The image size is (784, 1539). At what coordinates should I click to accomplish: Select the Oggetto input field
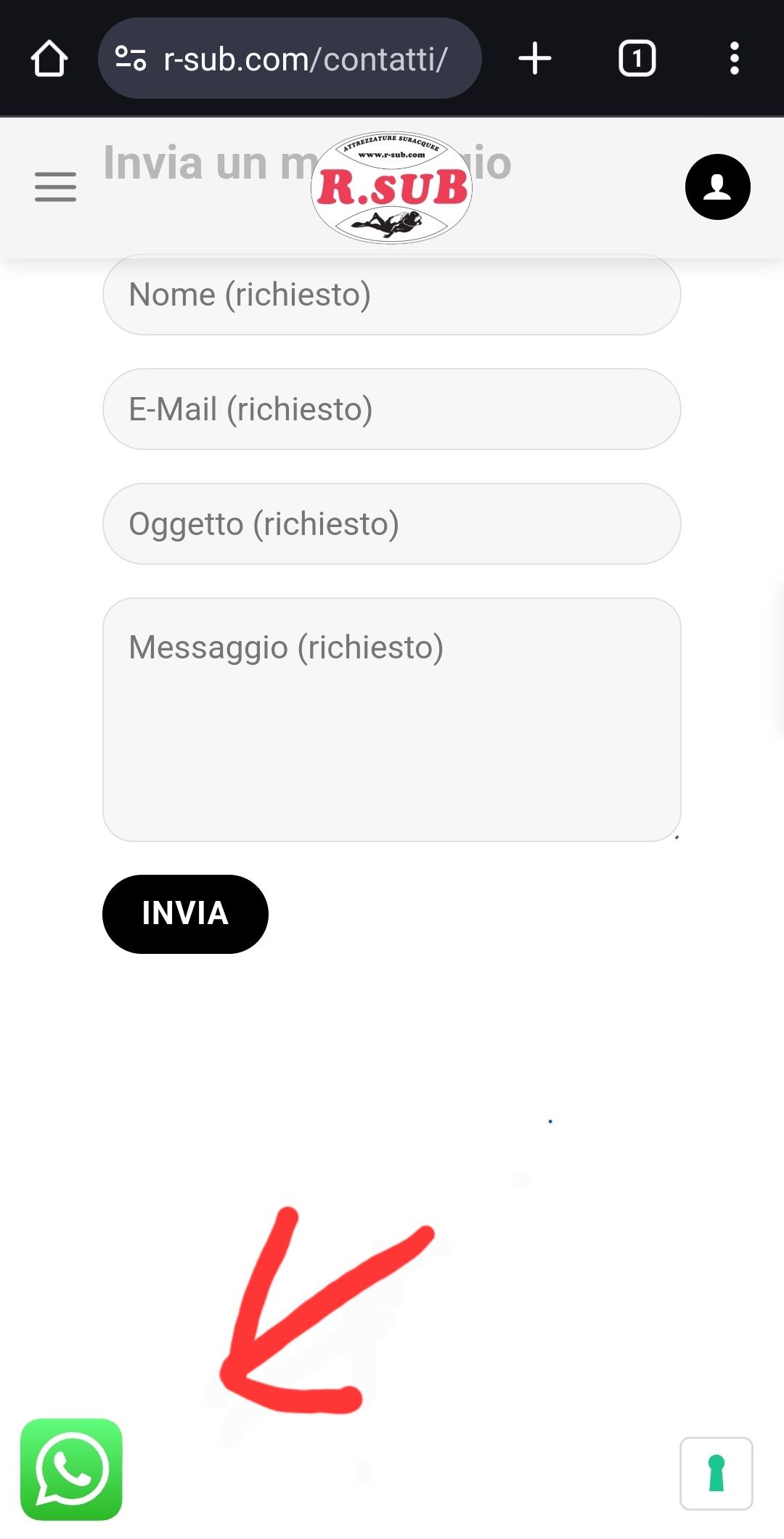(x=392, y=523)
